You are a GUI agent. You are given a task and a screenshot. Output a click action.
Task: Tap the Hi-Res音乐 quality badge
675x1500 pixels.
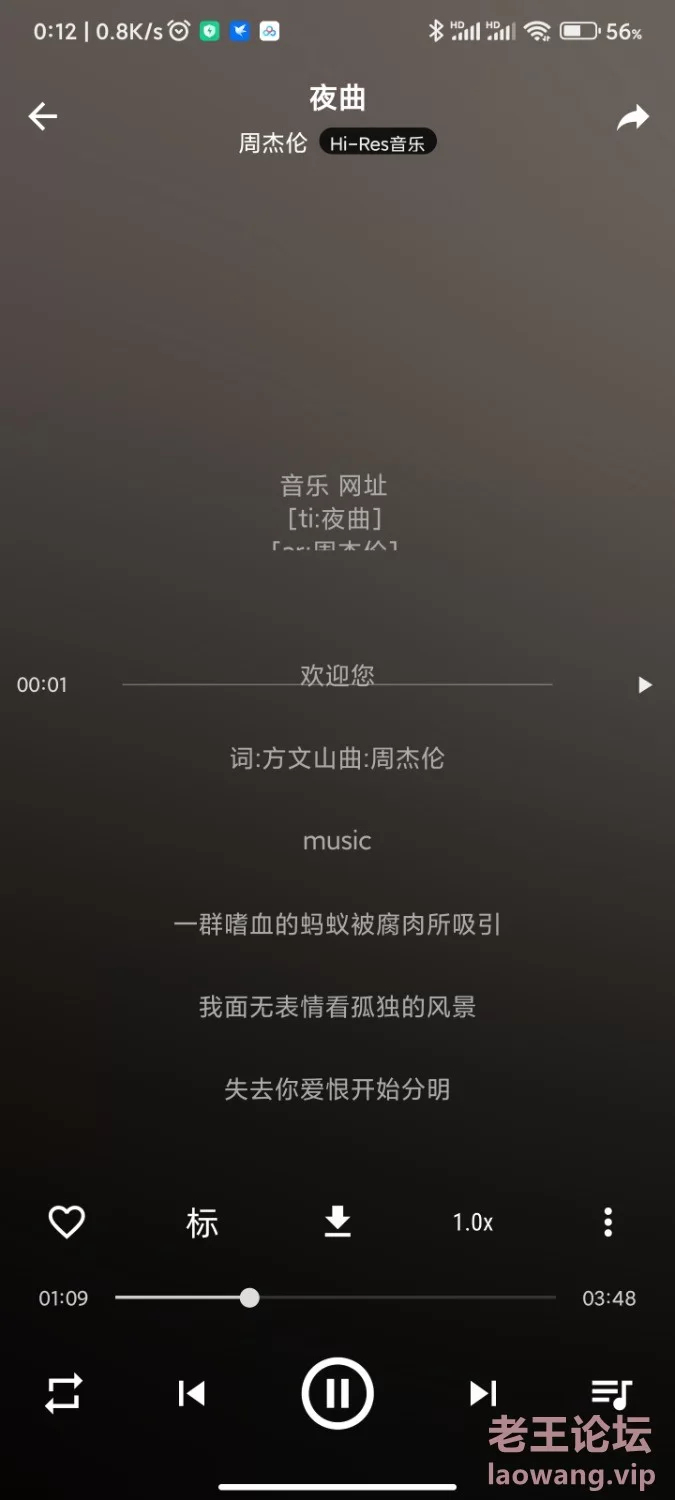point(378,143)
